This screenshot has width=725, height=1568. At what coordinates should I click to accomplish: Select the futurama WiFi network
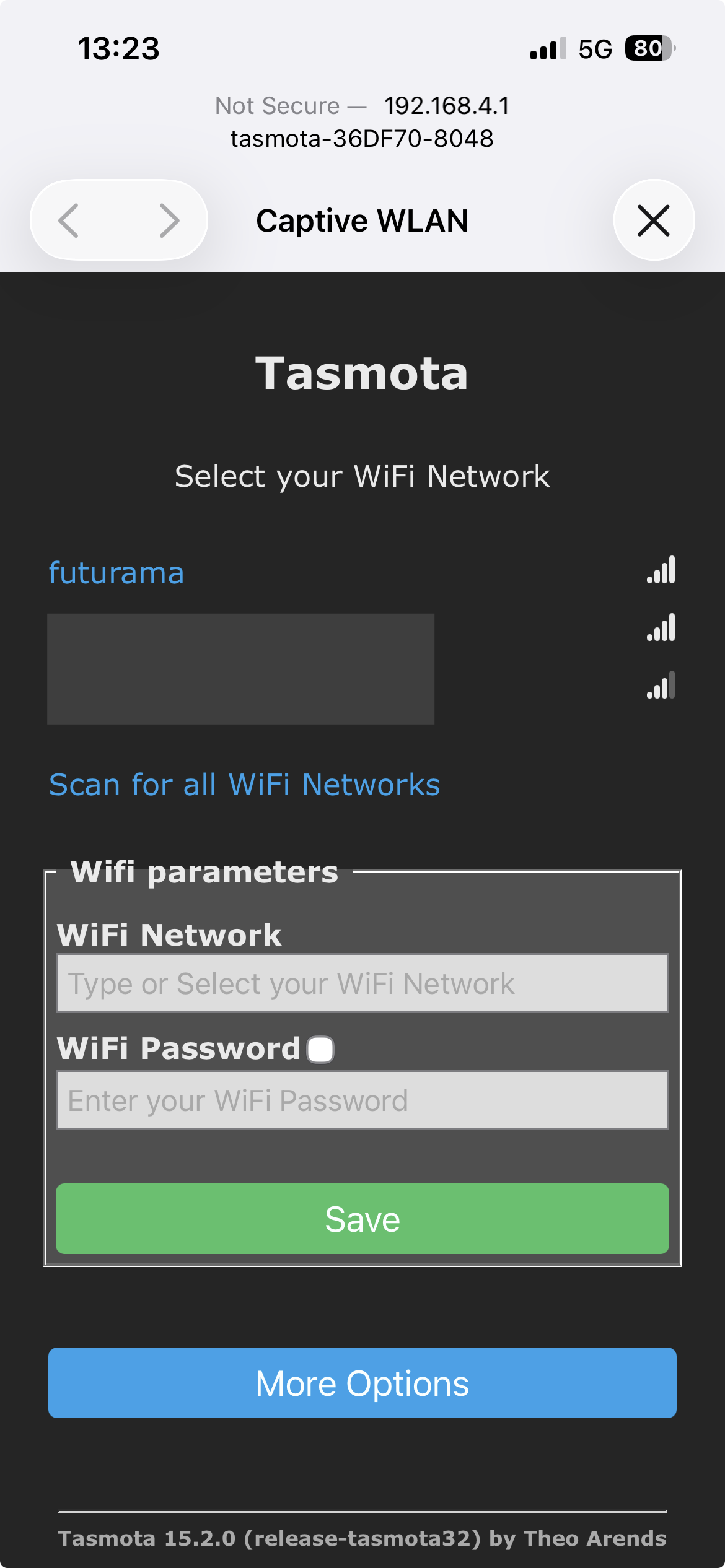click(x=116, y=573)
